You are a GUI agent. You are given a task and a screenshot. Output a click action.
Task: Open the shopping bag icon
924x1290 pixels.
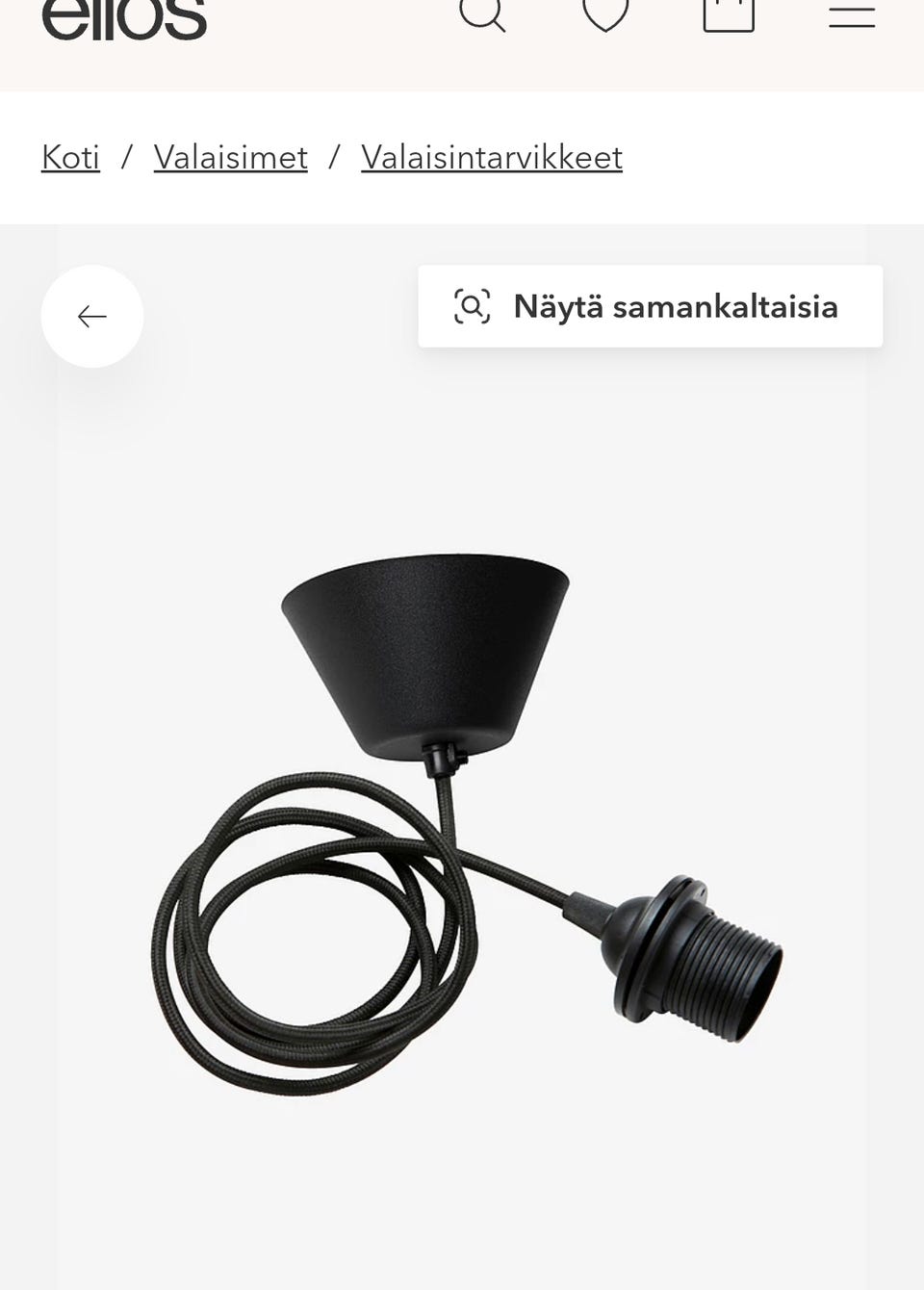click(729, 13)
